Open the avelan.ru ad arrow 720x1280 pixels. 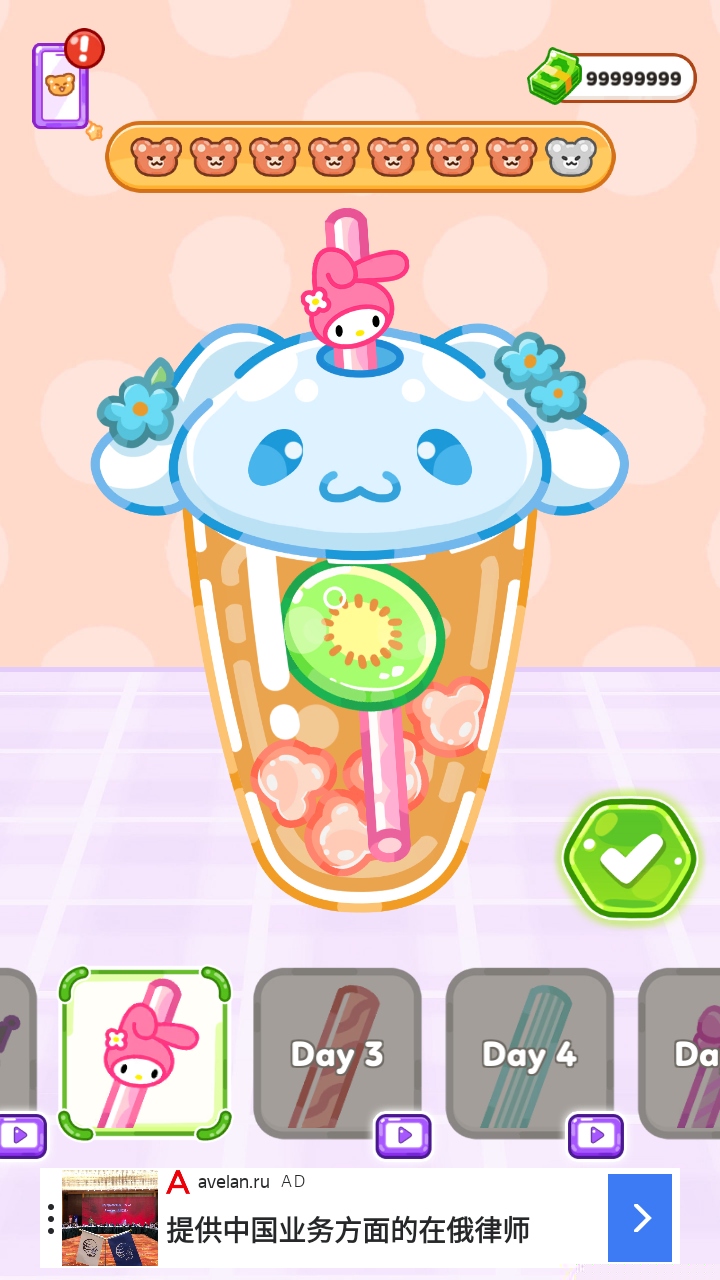point(640,1217)
